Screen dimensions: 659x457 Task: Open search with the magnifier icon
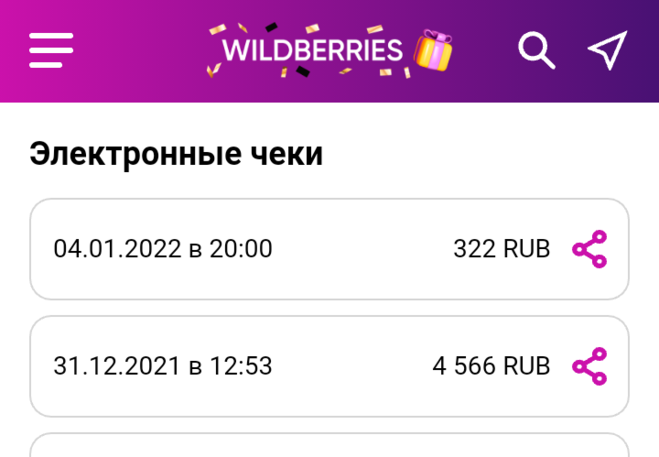click(x=537, y=50)
